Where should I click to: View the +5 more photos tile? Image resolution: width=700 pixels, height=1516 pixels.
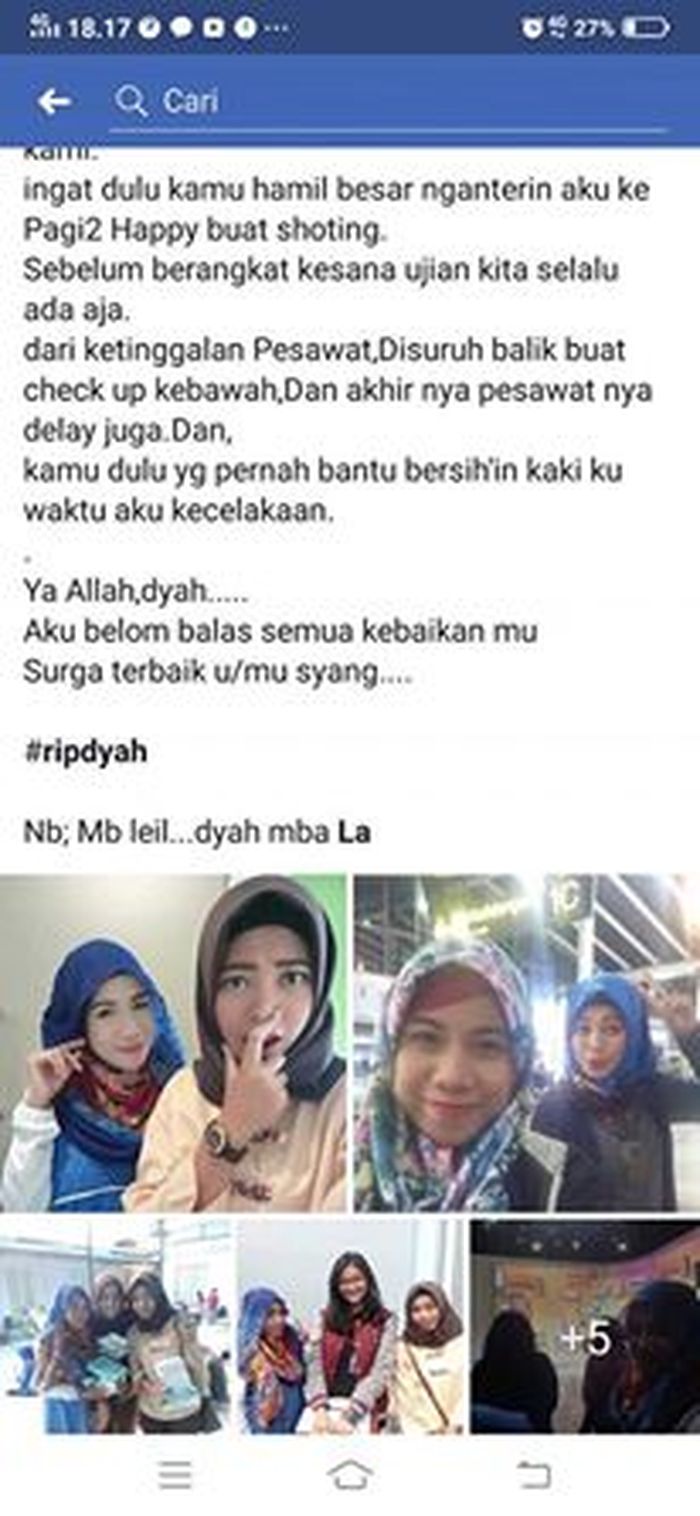pos(585,1325)
